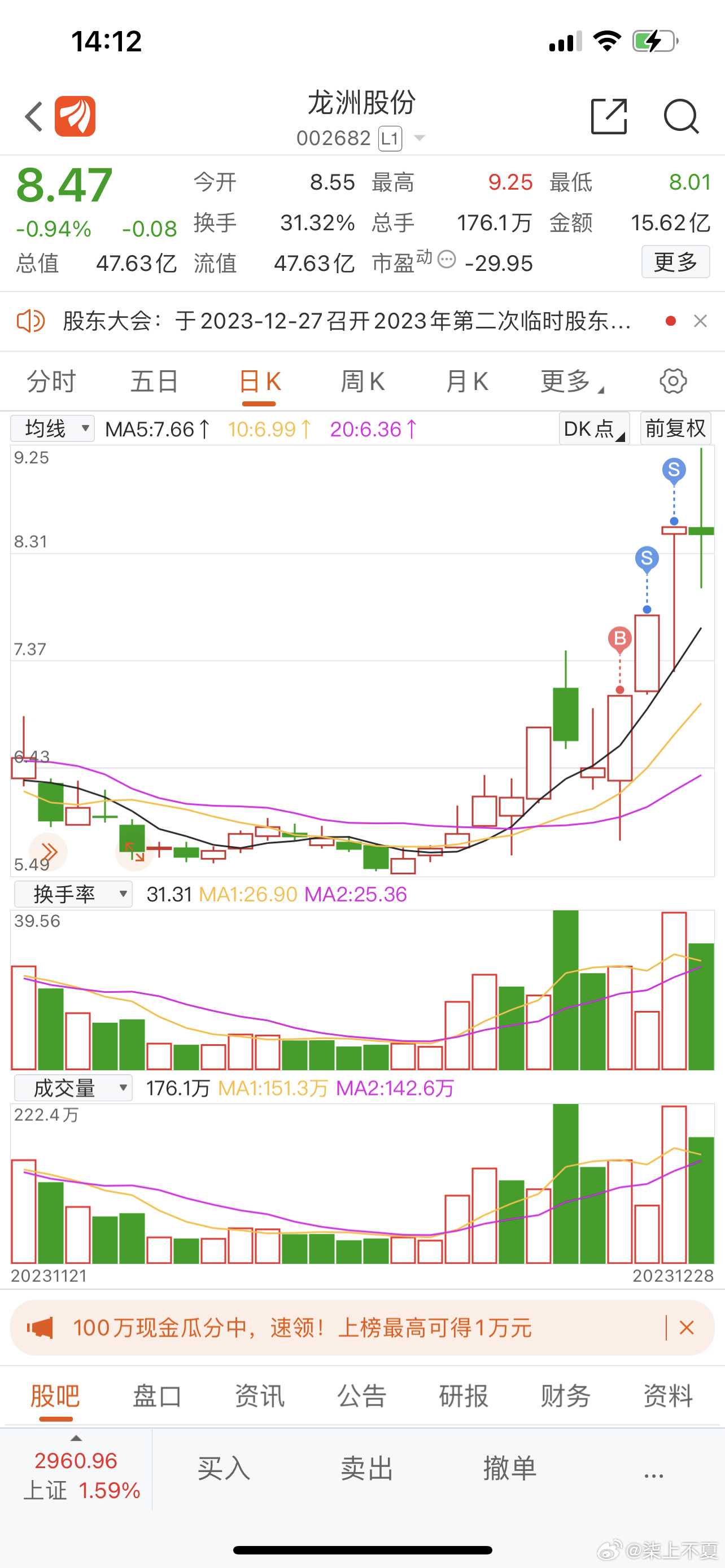Tap the search magnifier icon

(x=681, y=116)
